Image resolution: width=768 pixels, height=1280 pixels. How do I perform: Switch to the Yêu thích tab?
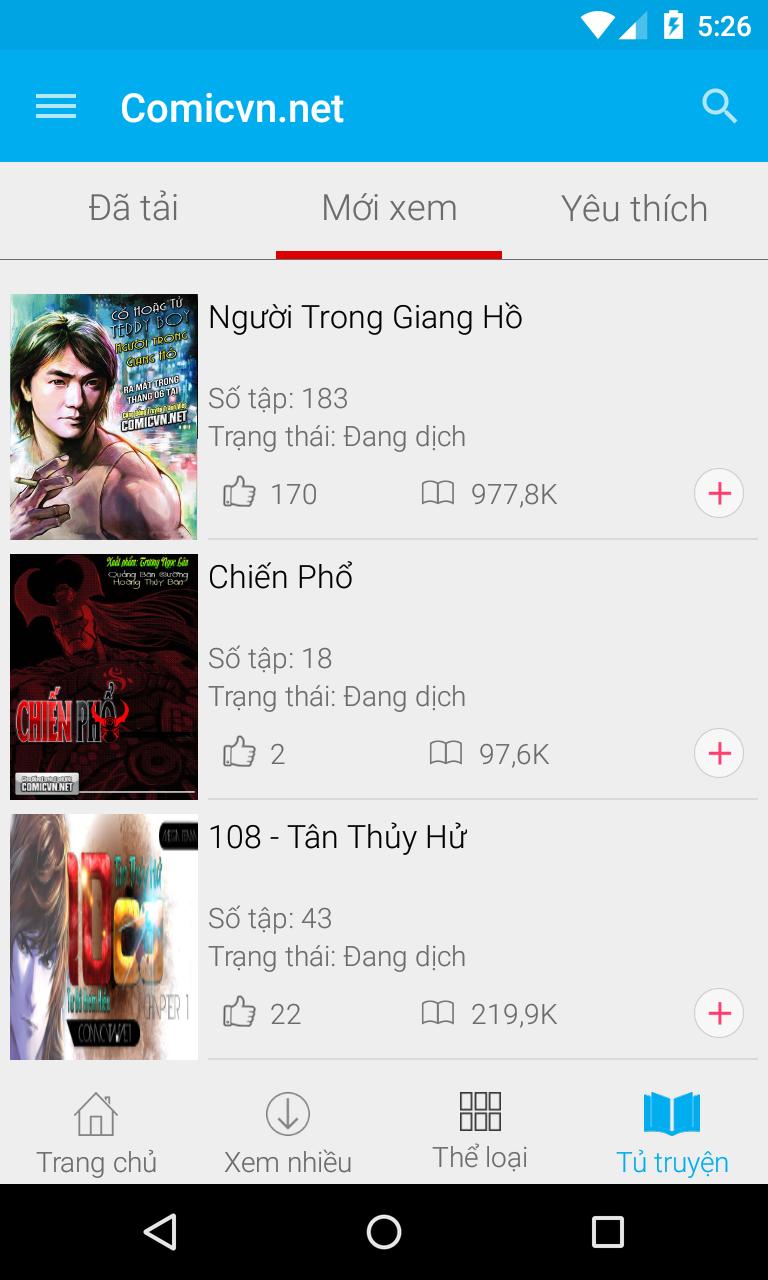(x=634, y=208)
